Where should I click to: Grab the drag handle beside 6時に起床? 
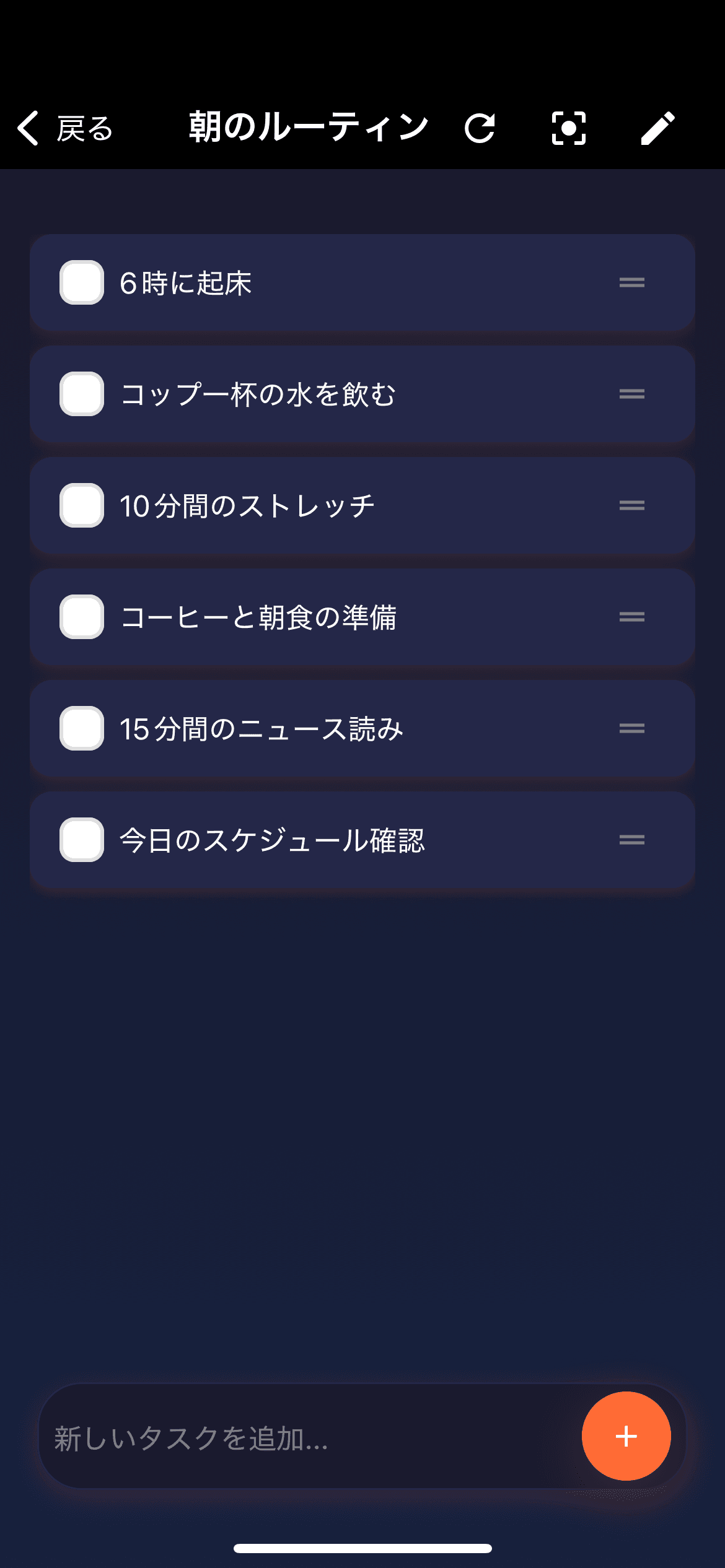point(630,283)
